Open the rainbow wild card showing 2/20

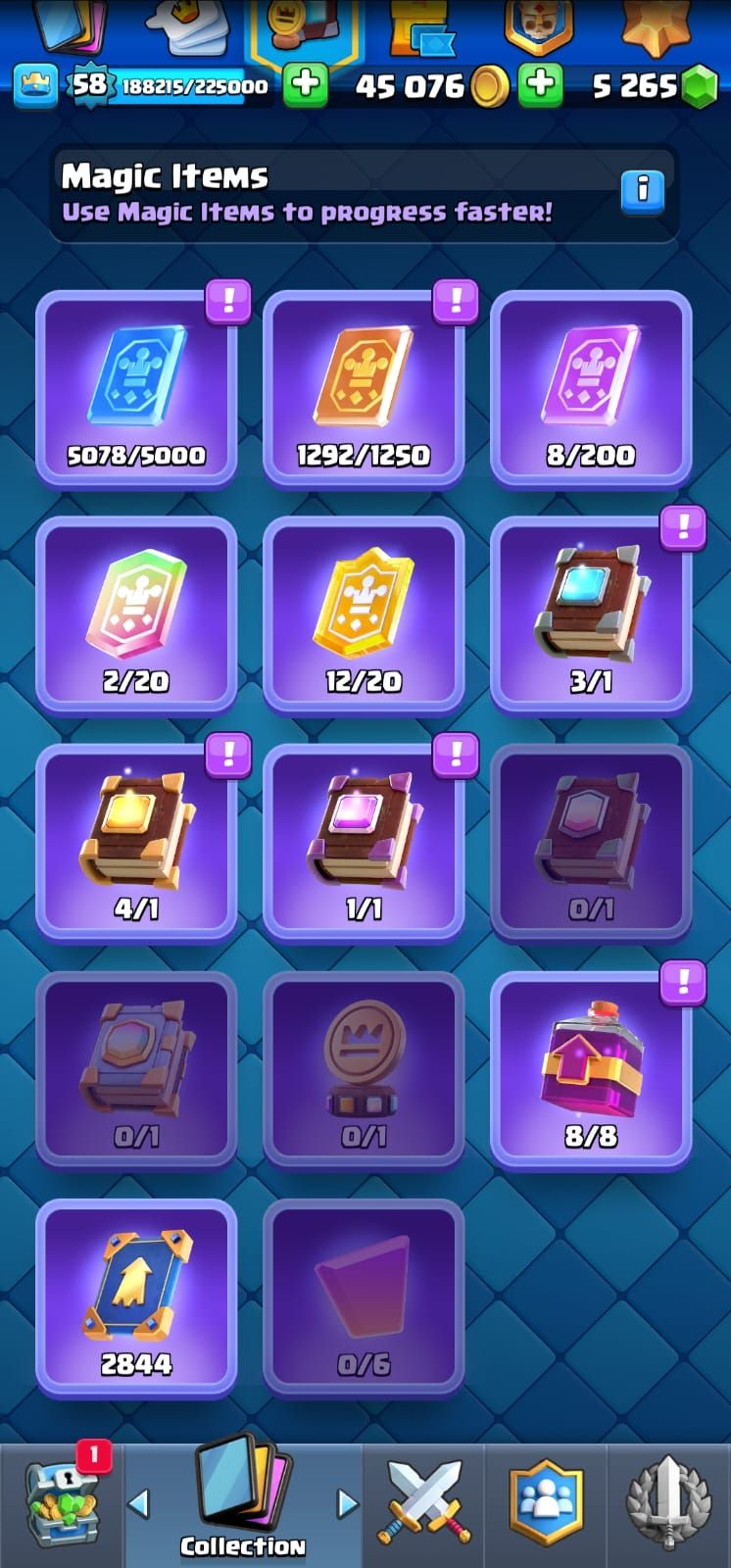(x=136, y=615)
